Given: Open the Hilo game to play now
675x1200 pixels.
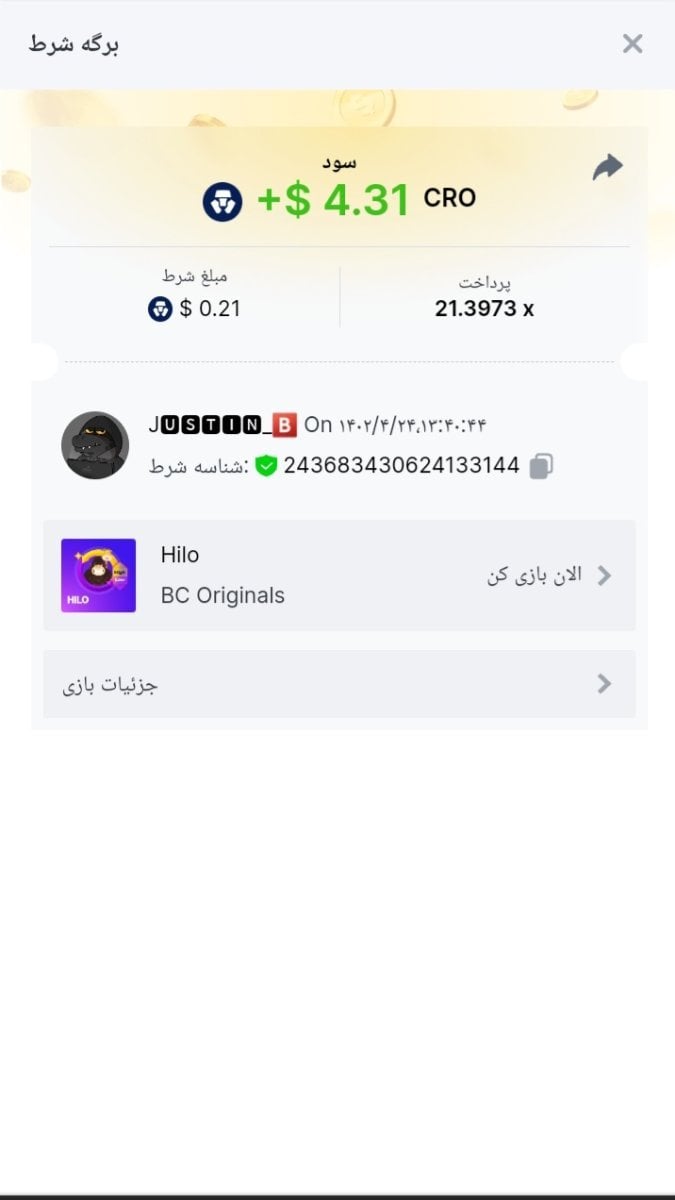Looking at the screenshot, I should (548, 575).
